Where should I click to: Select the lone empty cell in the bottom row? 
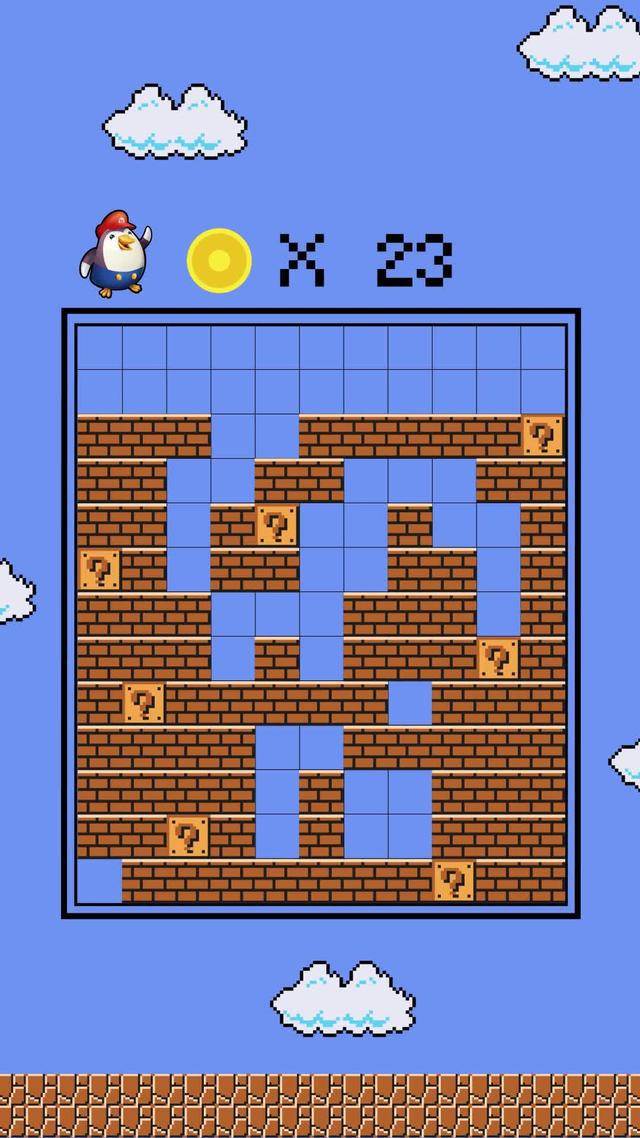pyautogui.click(x=99, y=881)
